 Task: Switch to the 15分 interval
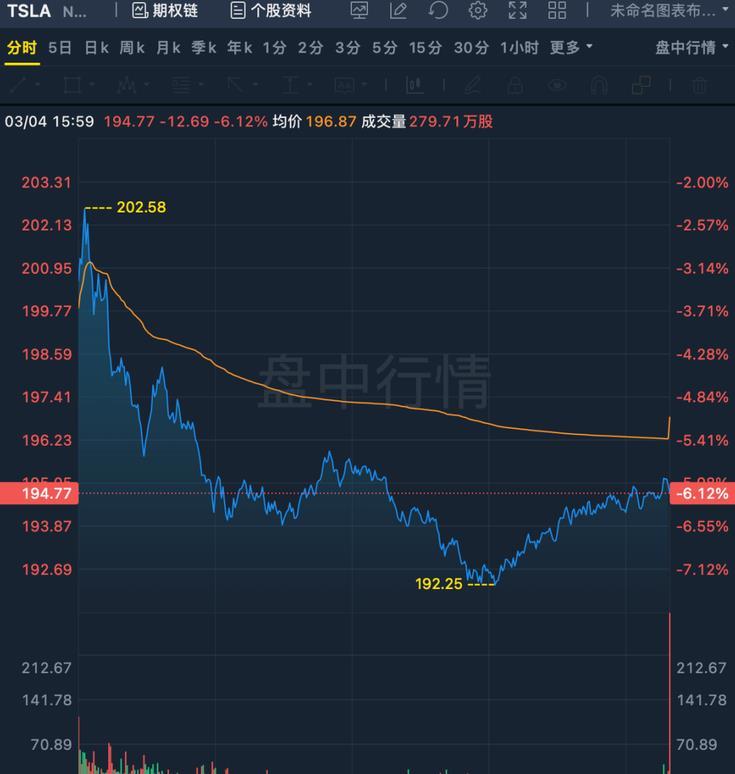(425, 48)
